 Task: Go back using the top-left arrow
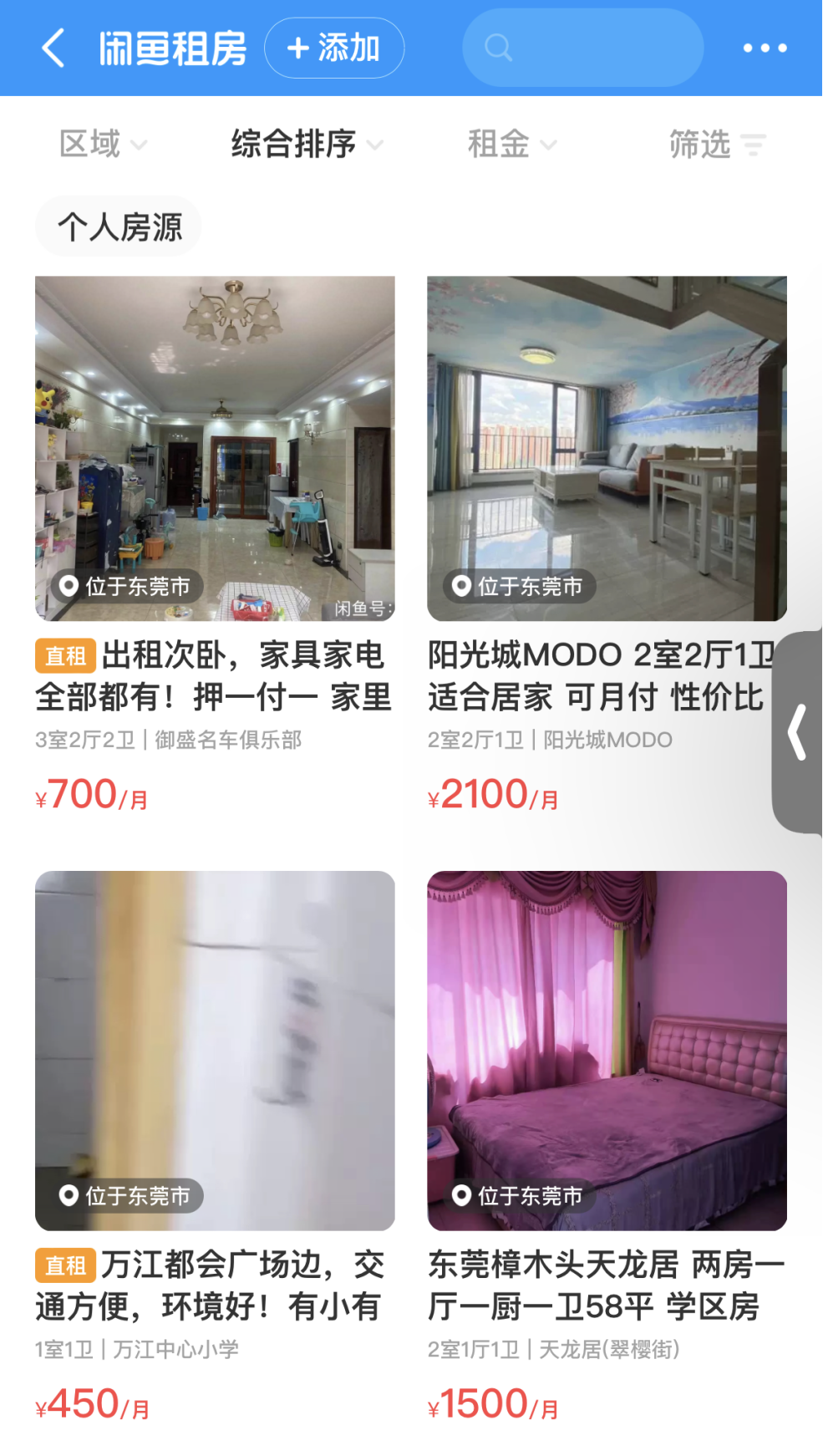53,48
